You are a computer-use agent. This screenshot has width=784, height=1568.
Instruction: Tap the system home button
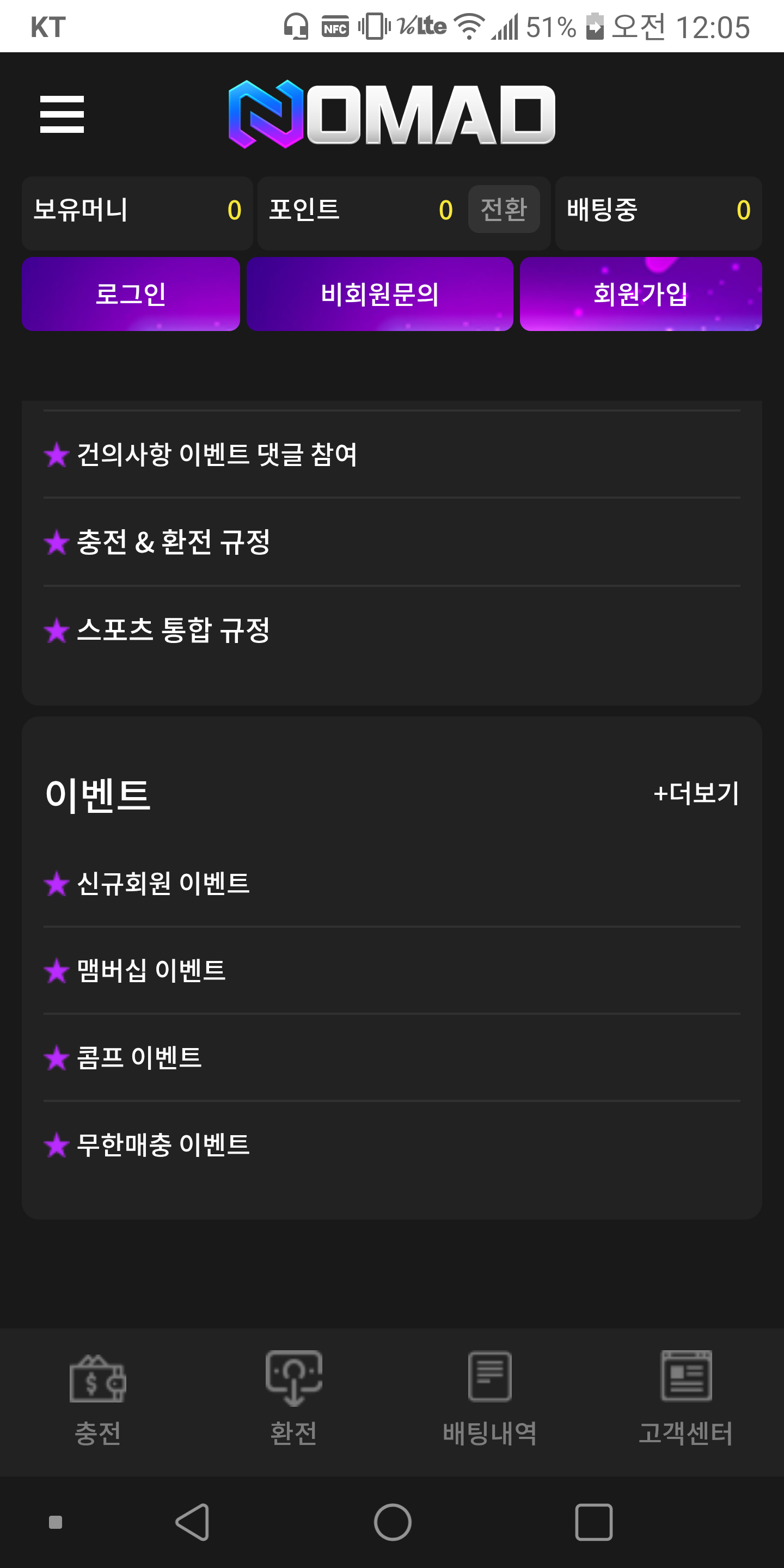393,1522
